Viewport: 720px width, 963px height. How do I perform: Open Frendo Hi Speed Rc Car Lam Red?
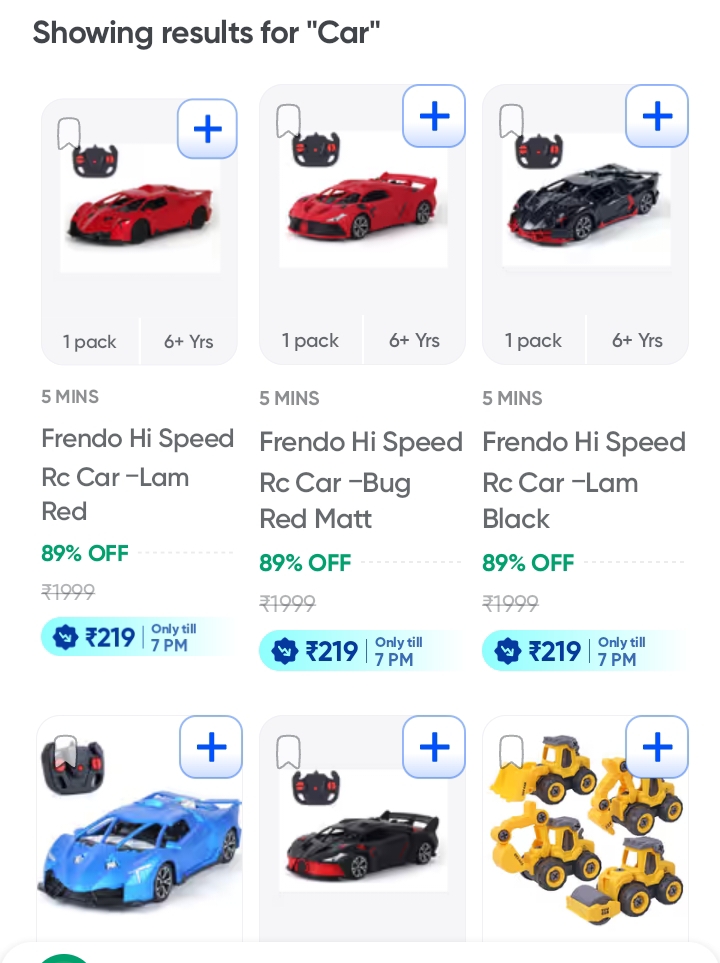138,474
